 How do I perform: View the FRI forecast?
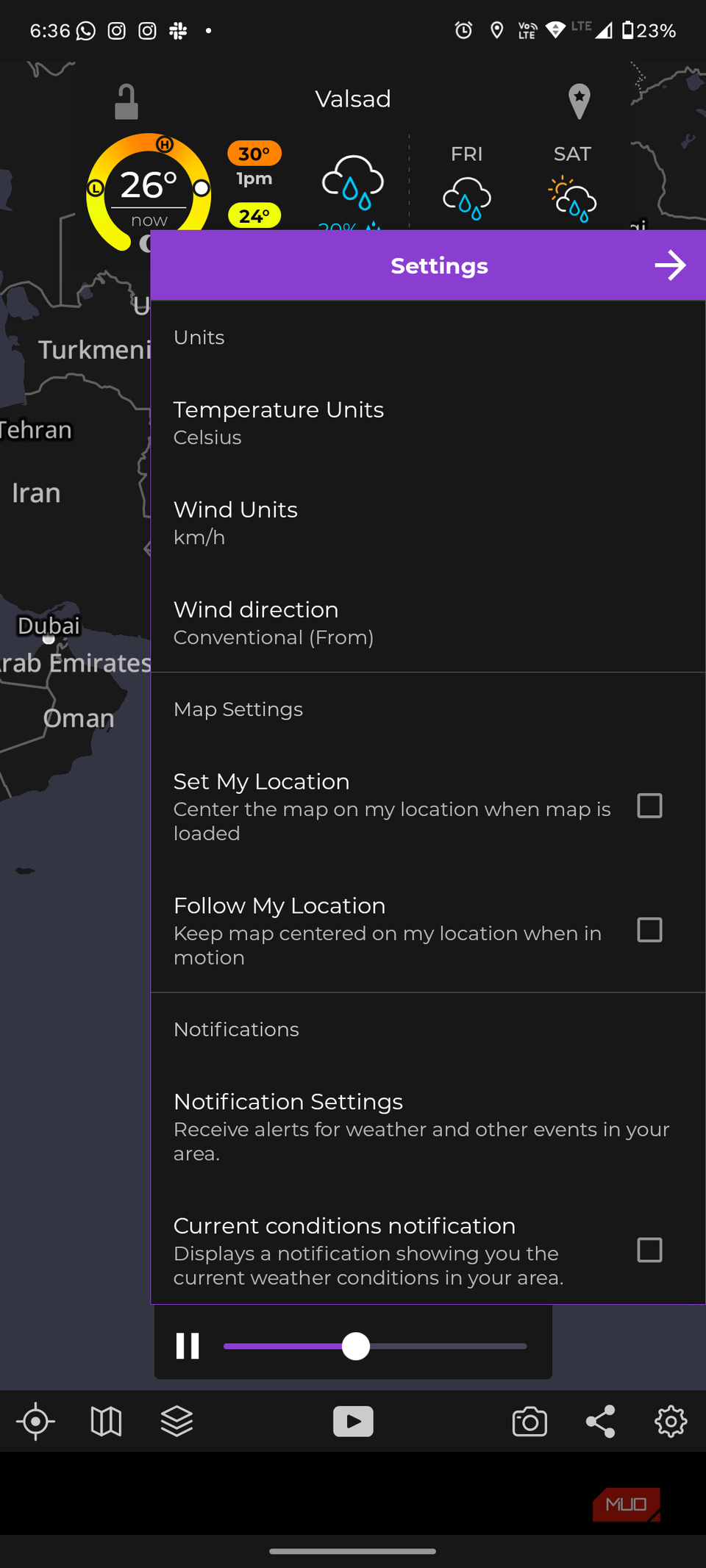pos(466,184)
